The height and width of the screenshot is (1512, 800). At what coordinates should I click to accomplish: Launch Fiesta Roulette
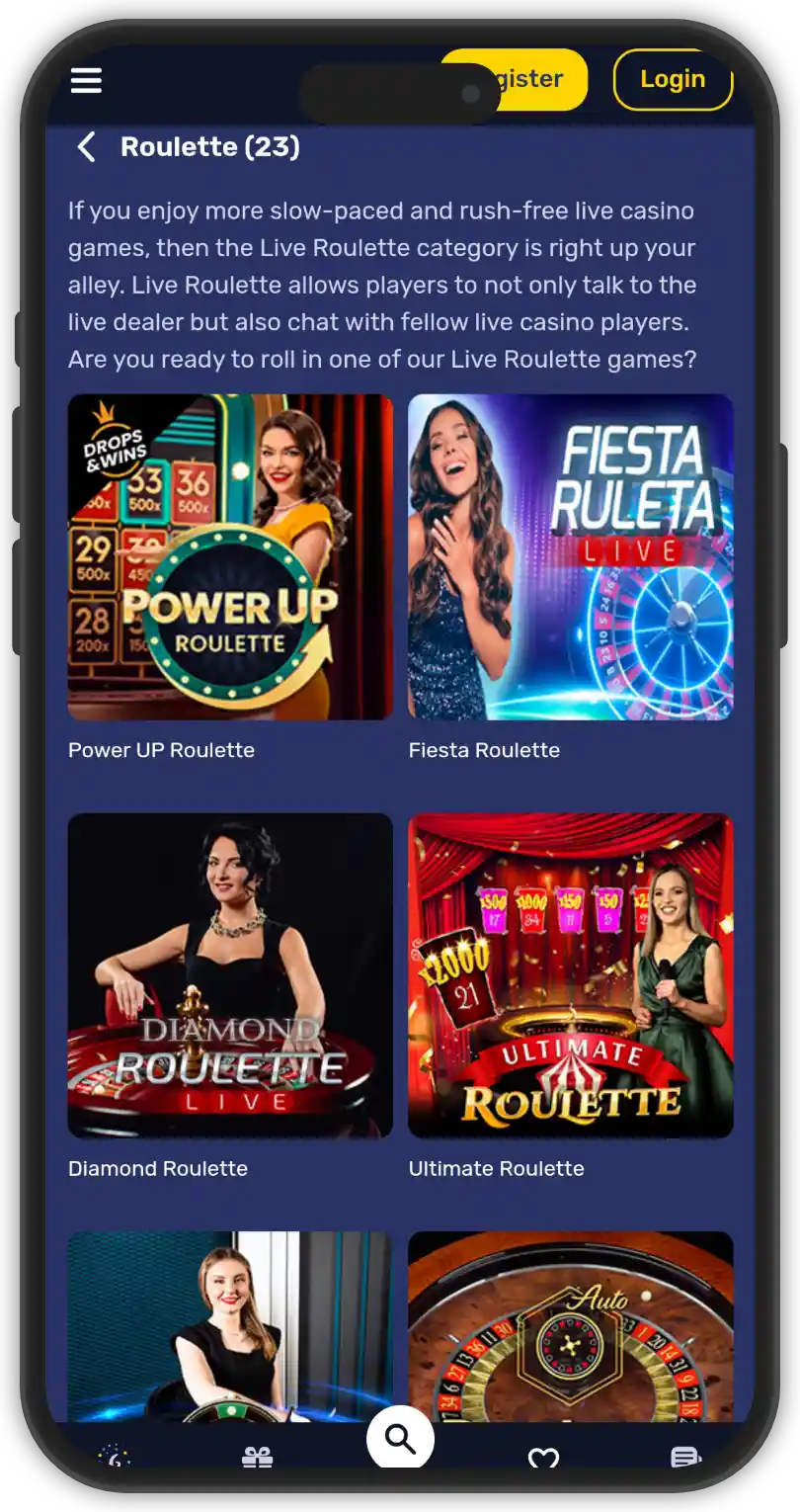[x=571, y=557]
